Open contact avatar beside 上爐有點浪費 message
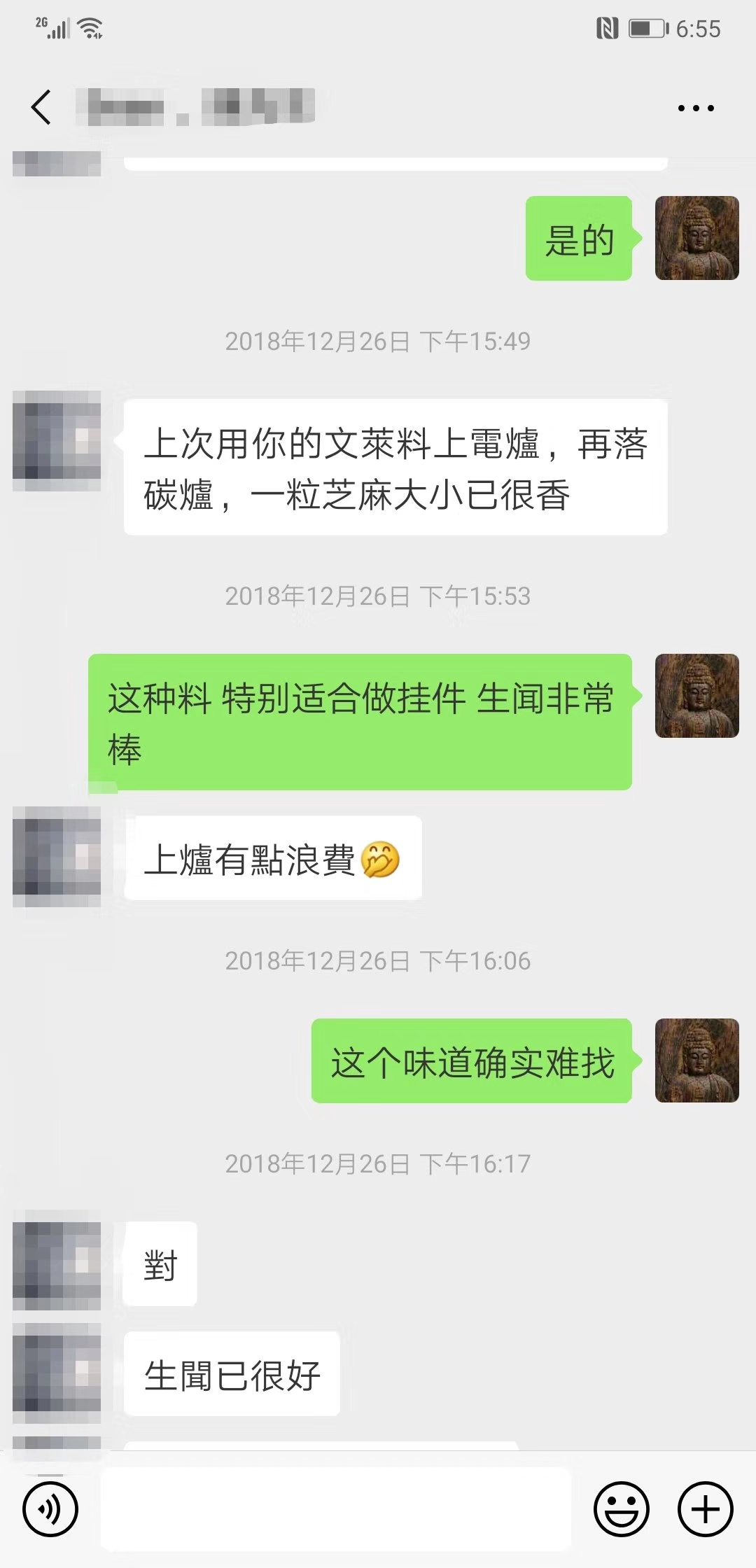The height and width of the screenshot is (1568, 756). 57,857
